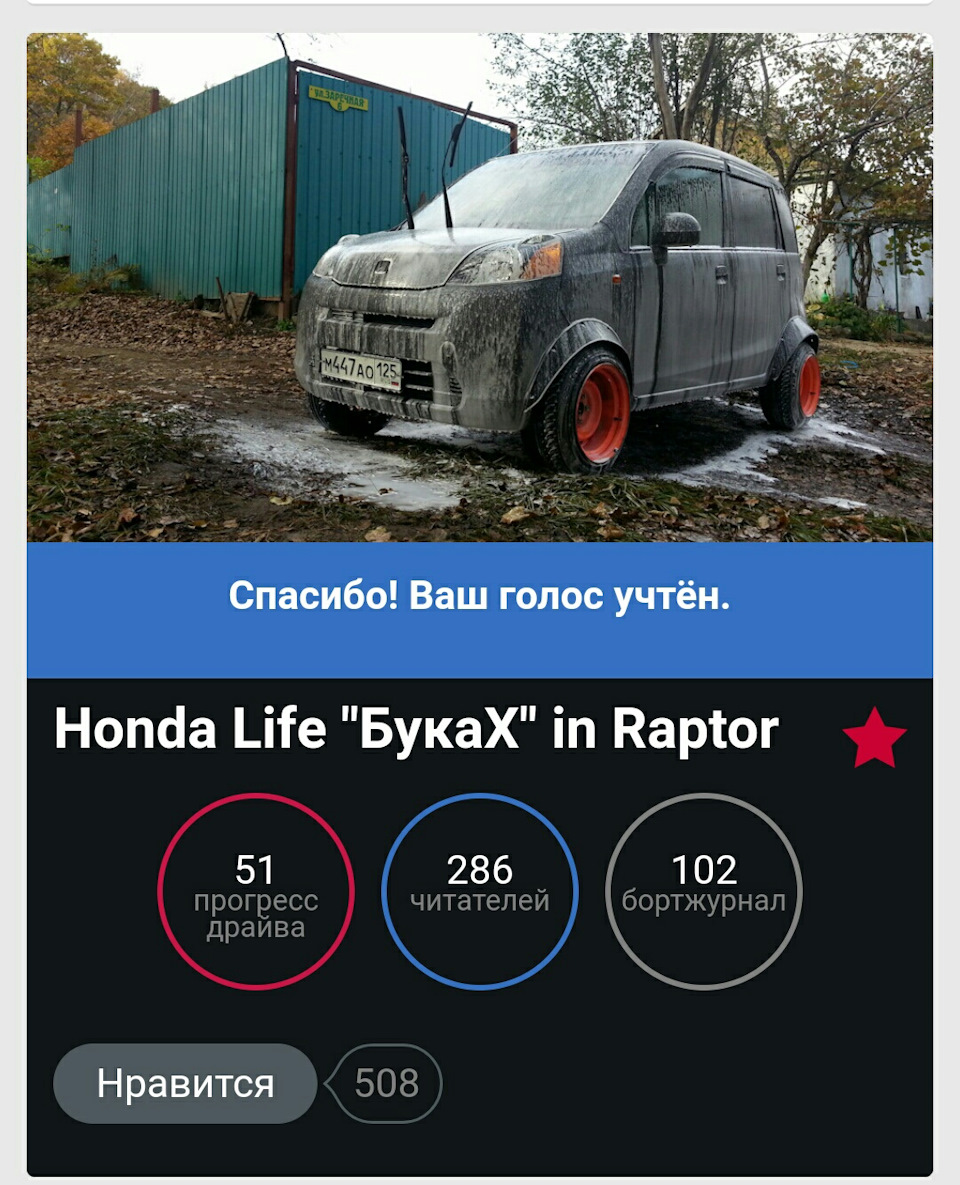960x1185 pixels.
Task: Expand the 508 likes counter bubble
Action: 383,1082
